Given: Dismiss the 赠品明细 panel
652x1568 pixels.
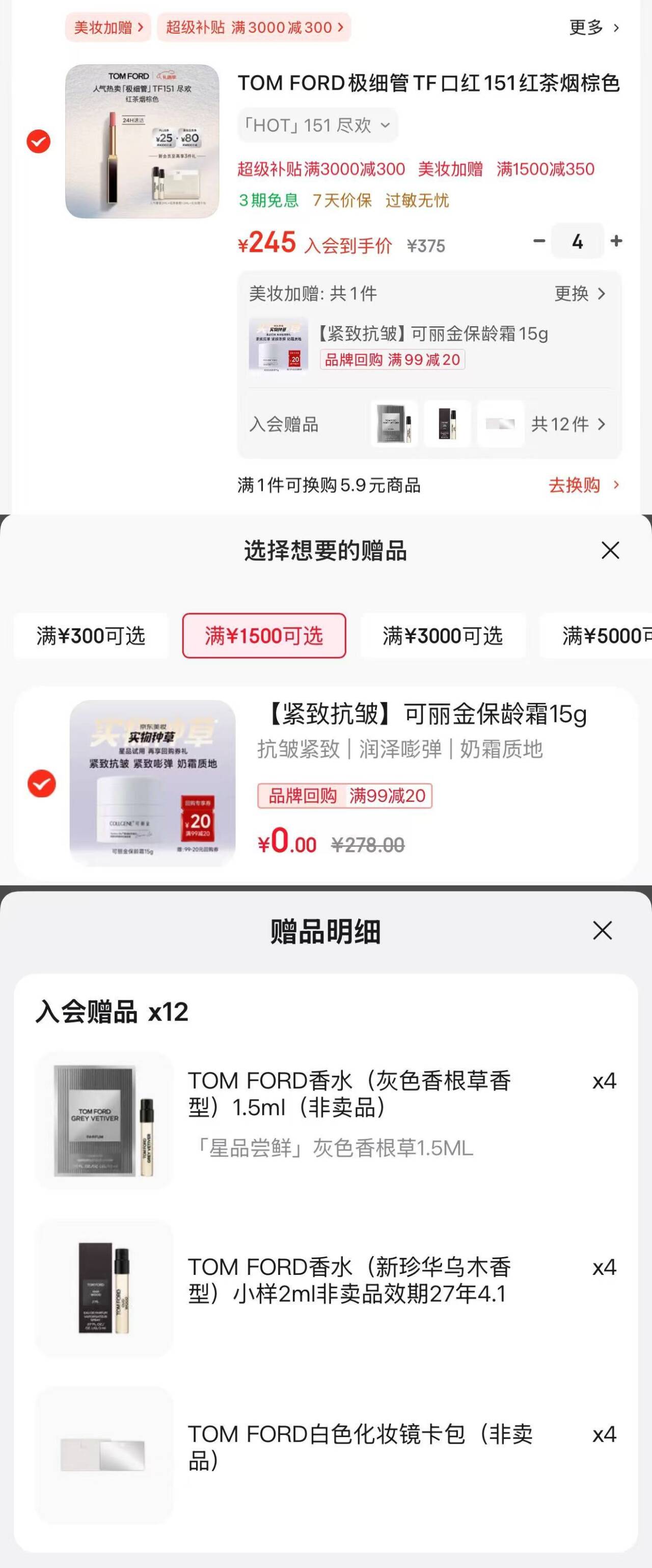Looking at the screenshot, I should (602, 930).
